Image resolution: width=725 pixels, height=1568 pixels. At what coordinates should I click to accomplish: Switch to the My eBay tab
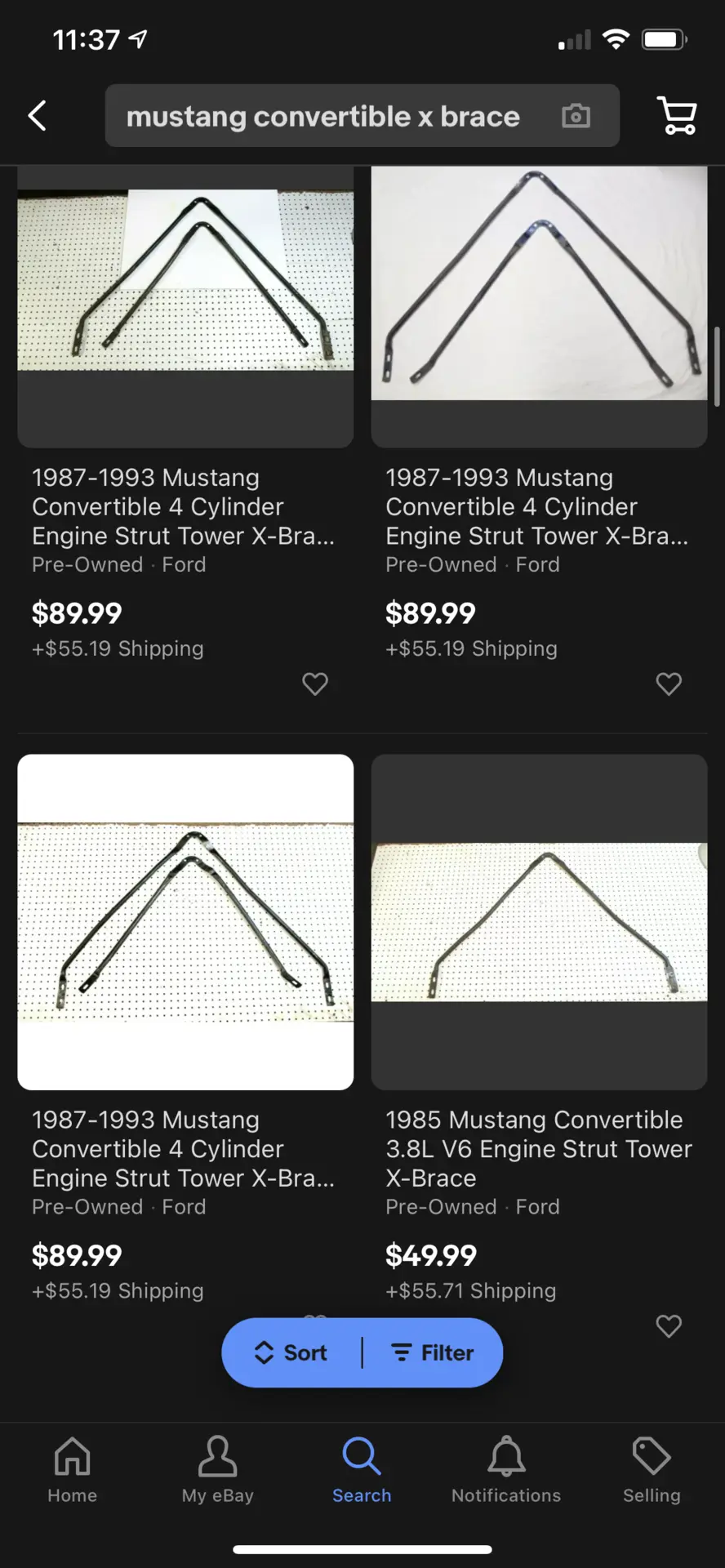pyautogui.click(x=217, y=1470)
